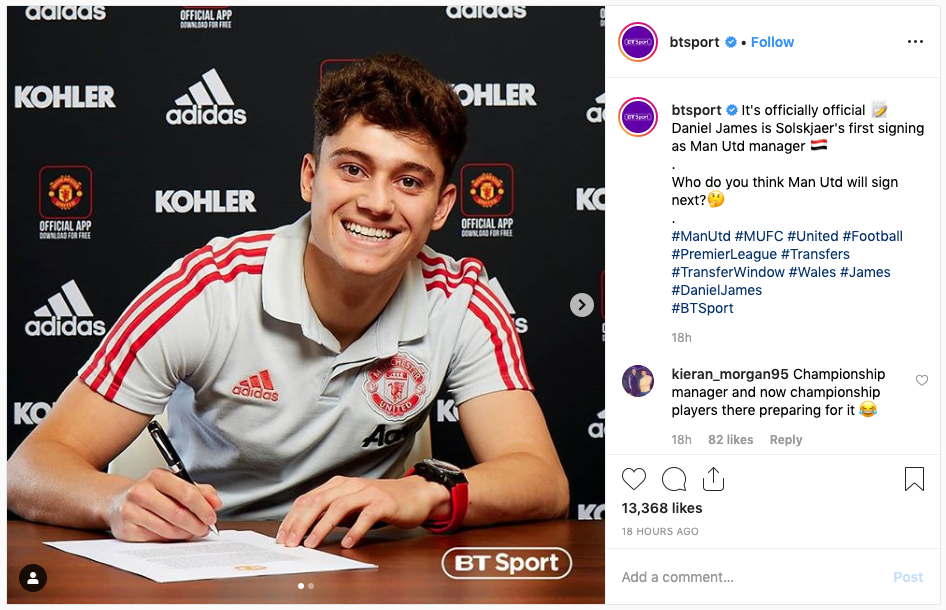
Task: View who liked kieran_morgan95's comment
Action: coord(730,440)
